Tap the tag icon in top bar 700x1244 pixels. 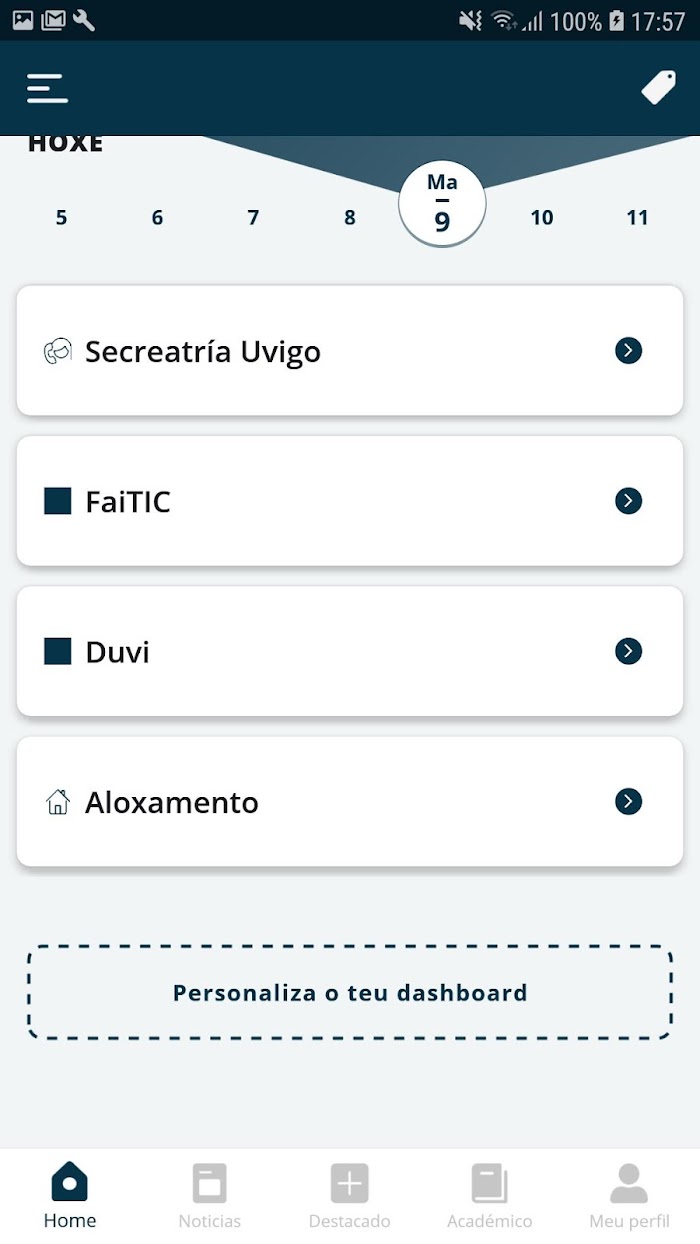(658, 88)
